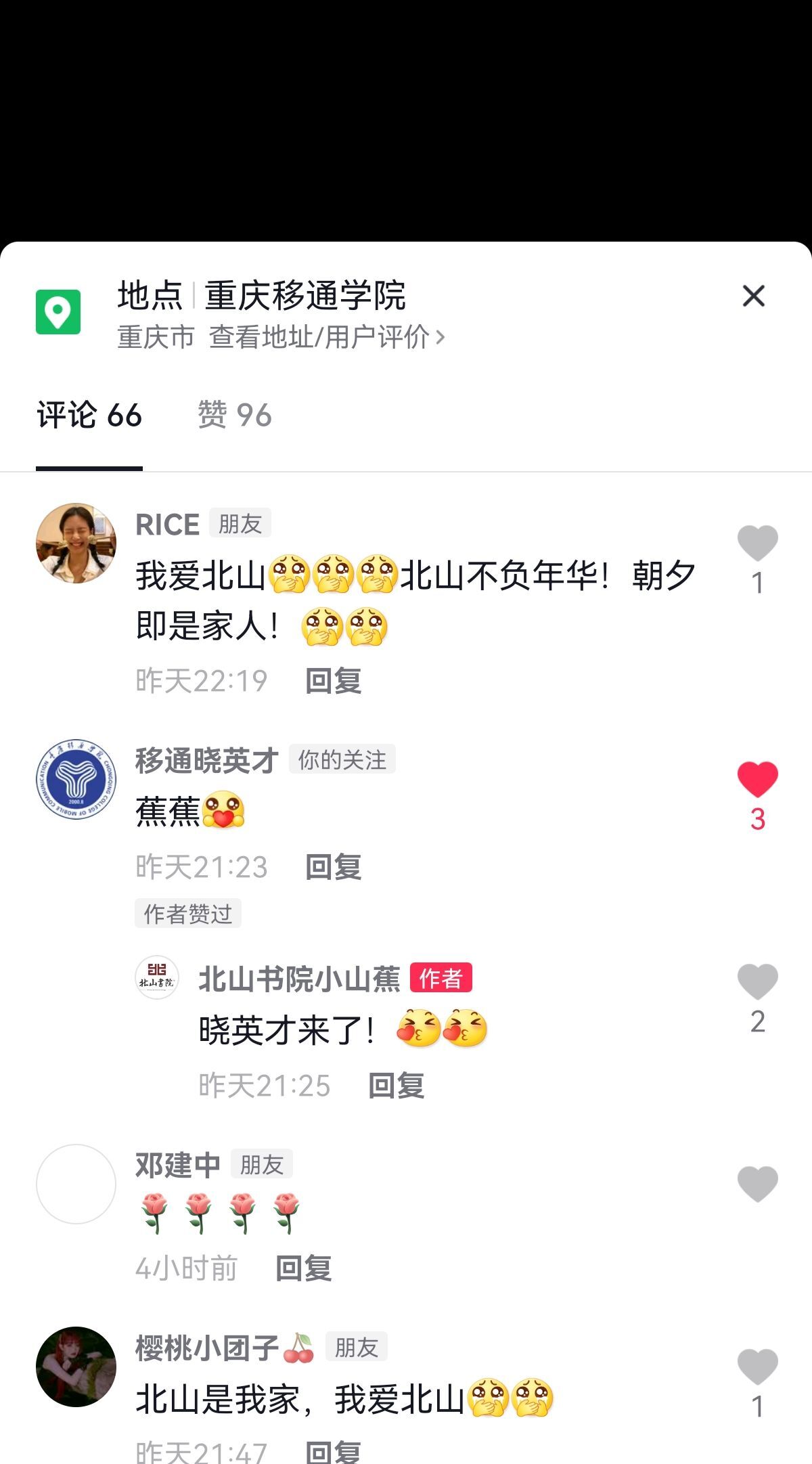Close the comments panel

tap(753, 296)
